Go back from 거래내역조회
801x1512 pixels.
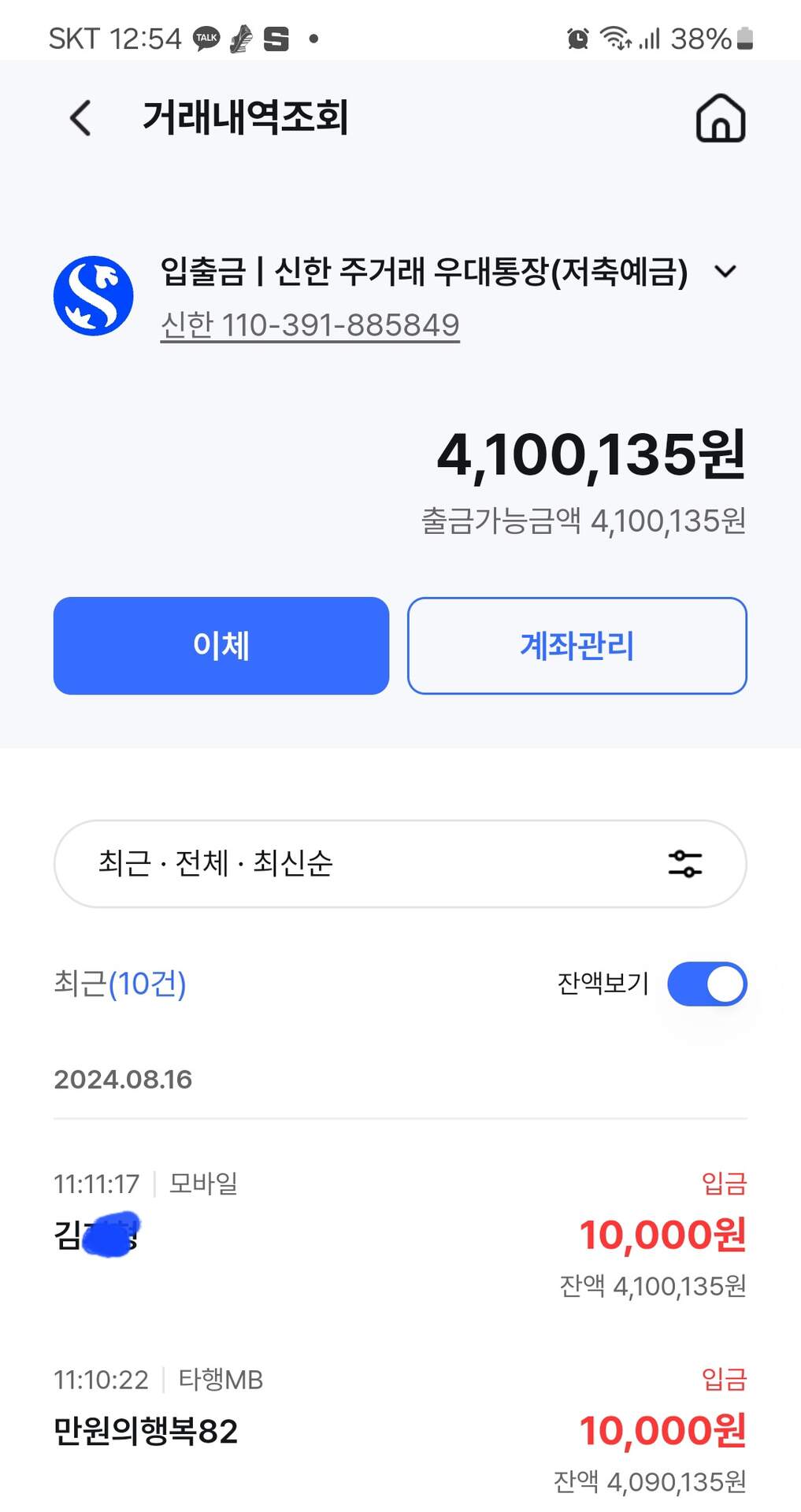pos(80,118)
